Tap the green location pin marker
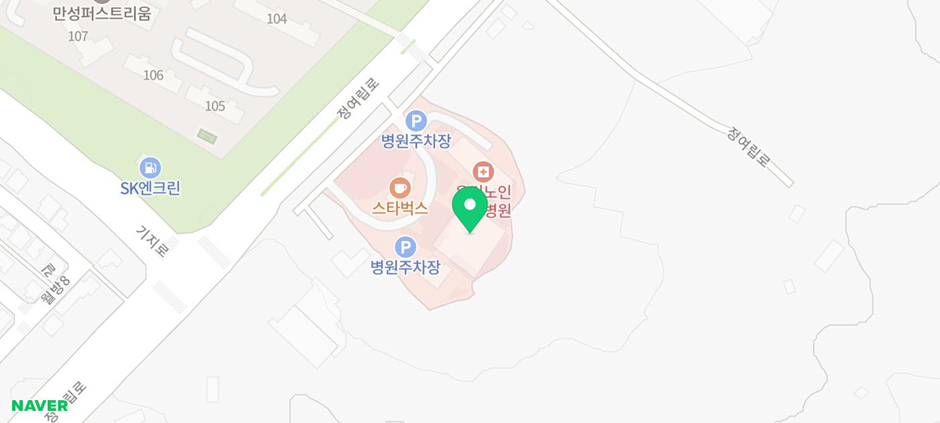The width and height of the screenshot is (940, 423). coord(469,207)
